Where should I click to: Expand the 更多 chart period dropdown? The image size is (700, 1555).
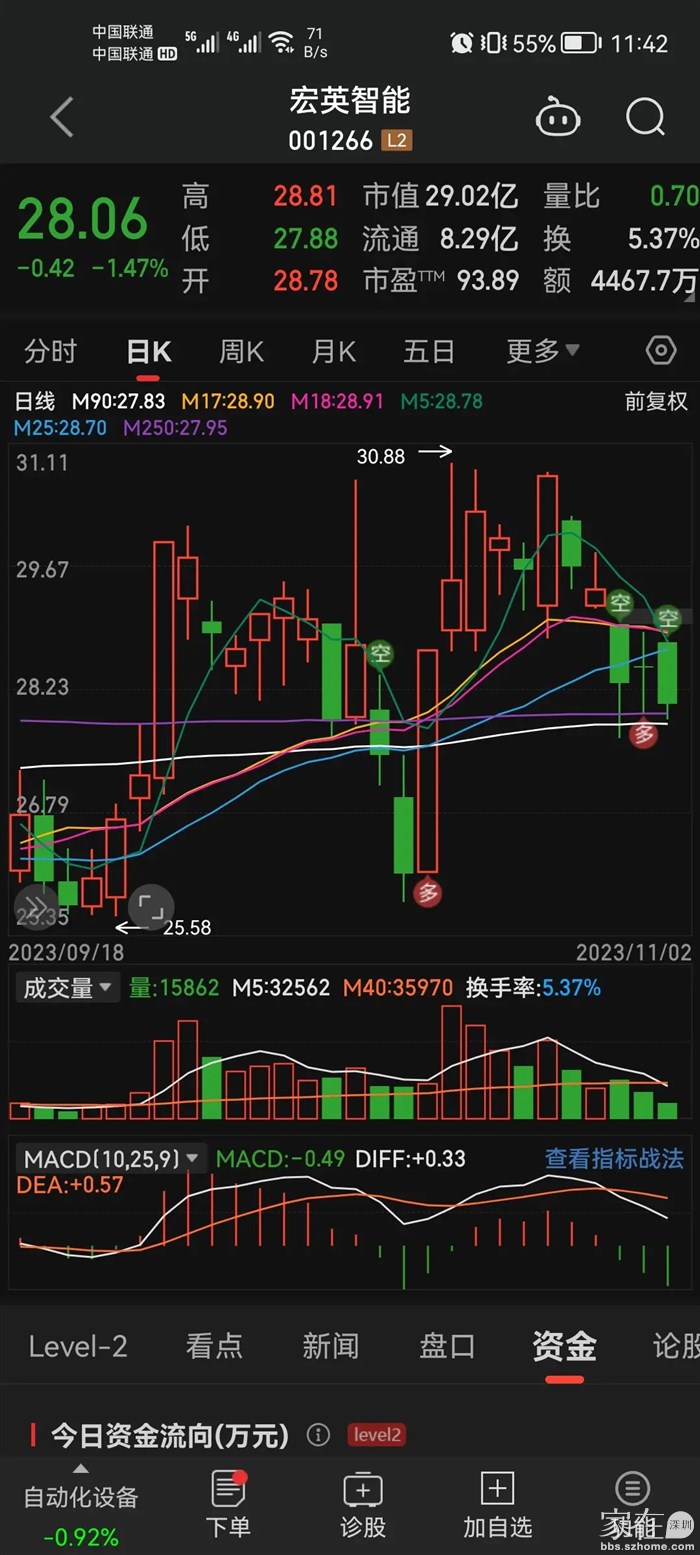(x=542, y=351)
